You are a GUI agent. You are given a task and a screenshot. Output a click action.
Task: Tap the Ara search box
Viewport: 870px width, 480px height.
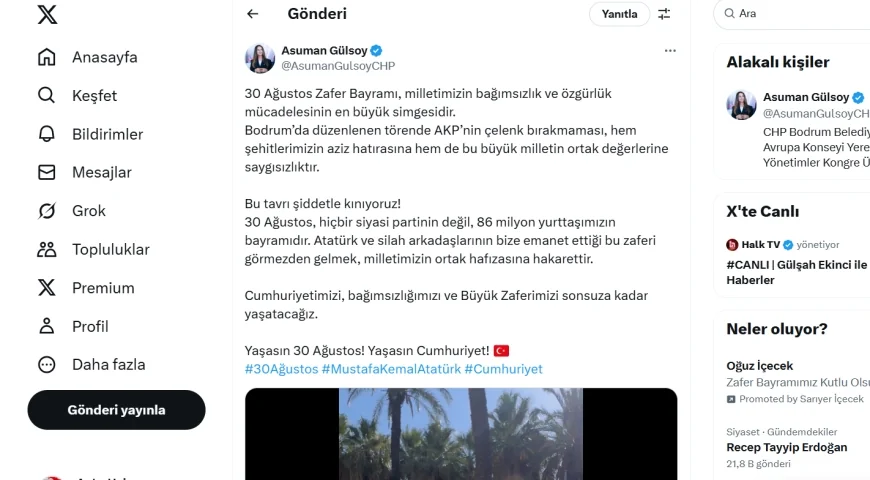point(800,14)
